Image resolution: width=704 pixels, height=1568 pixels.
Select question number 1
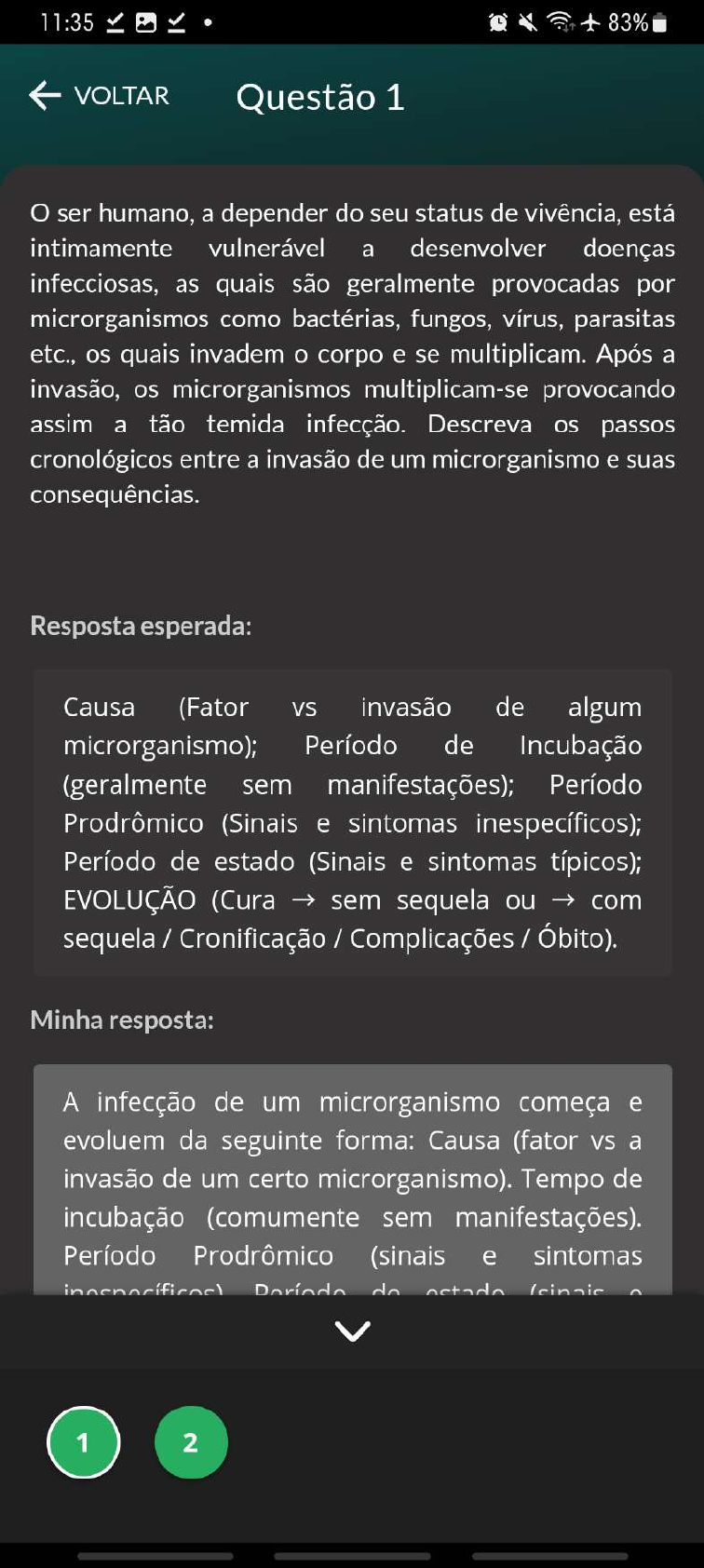84,1442
